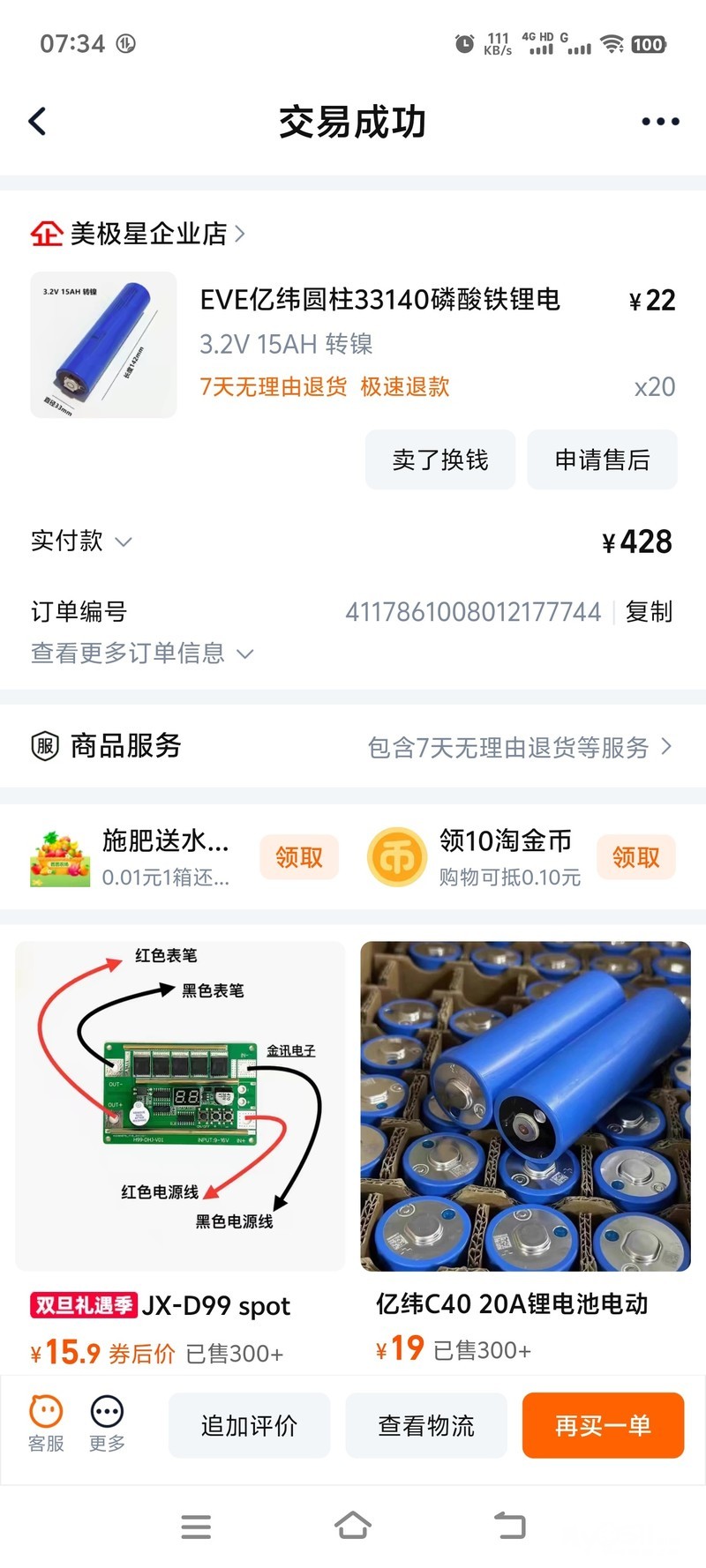Reorder with the 再买一单 button
706x1568 pixels.
pyautogui.click(x=603, y=1425)
